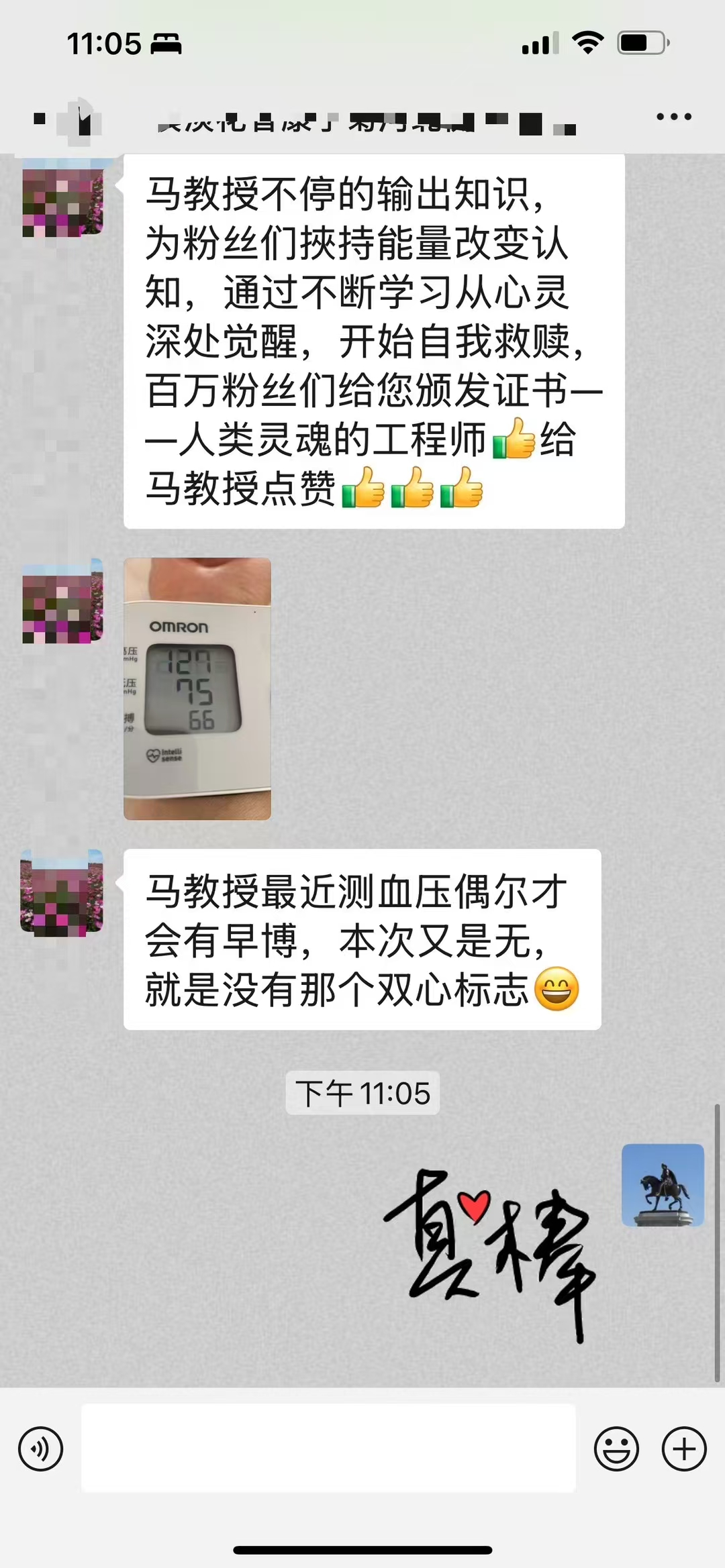725x1568 pixels.
Task: Open the three-dot chat menu
Action: point(673,117)
